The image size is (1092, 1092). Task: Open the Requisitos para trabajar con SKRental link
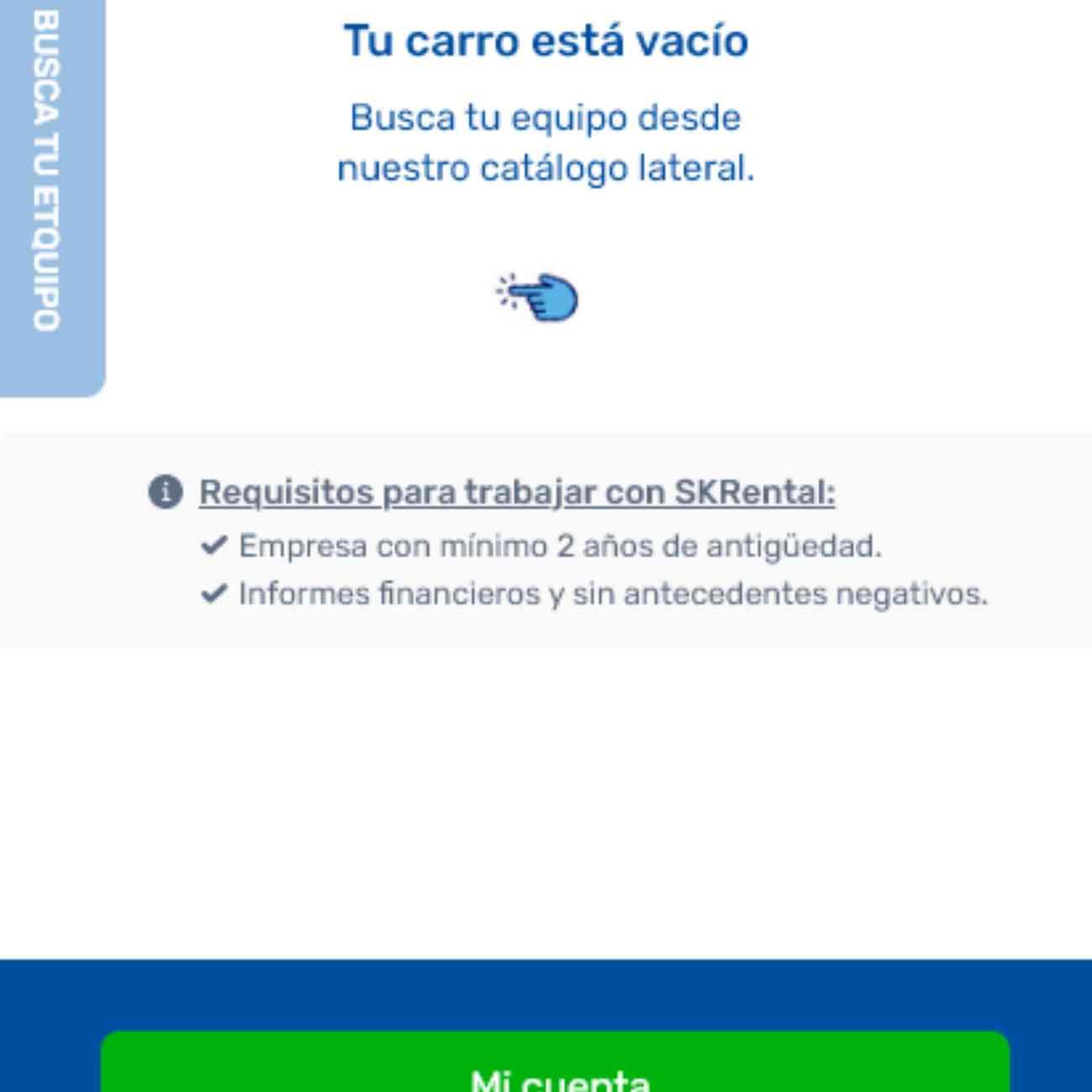(x=517, y=492)
